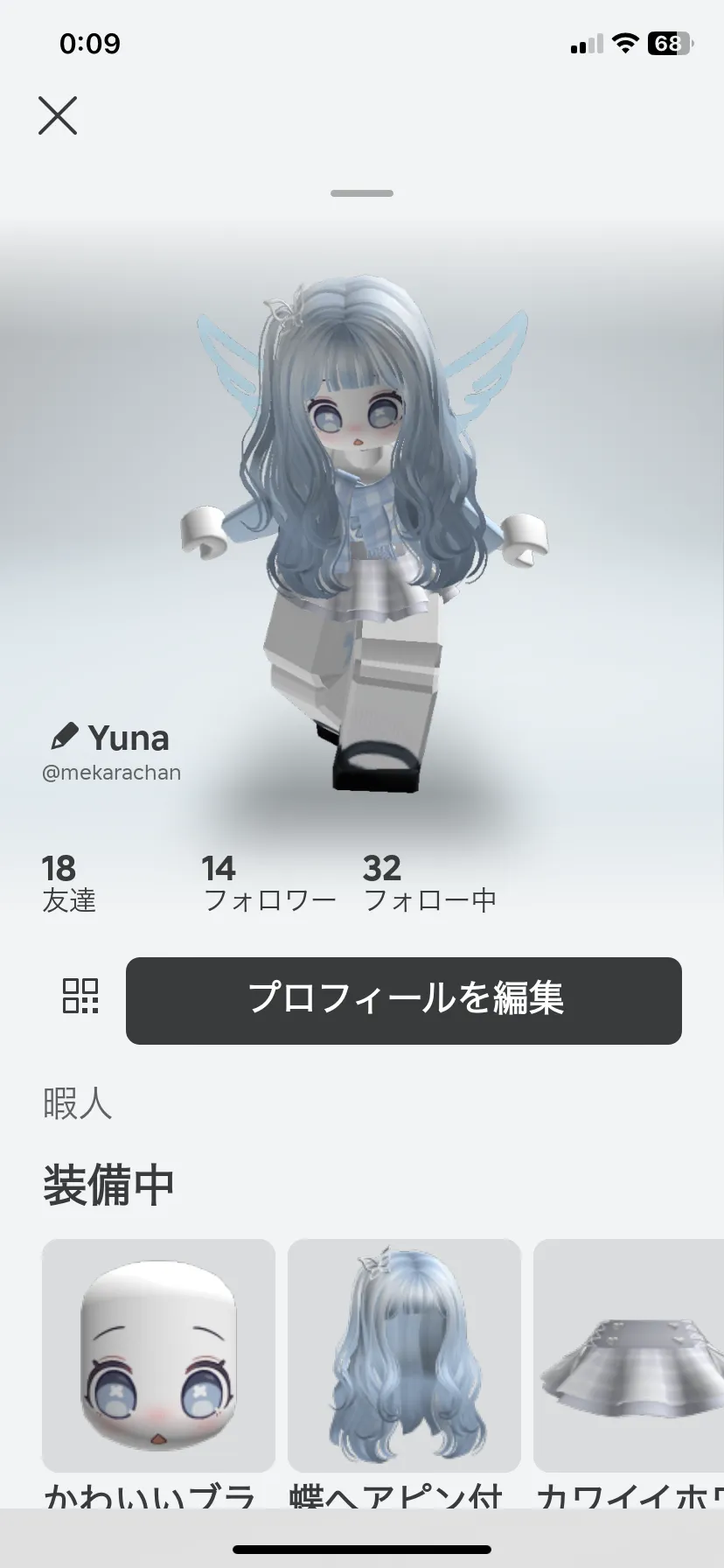Open the 32 フォロー中 following list
Screen dimensions: 724x1568
pos(429,884)
